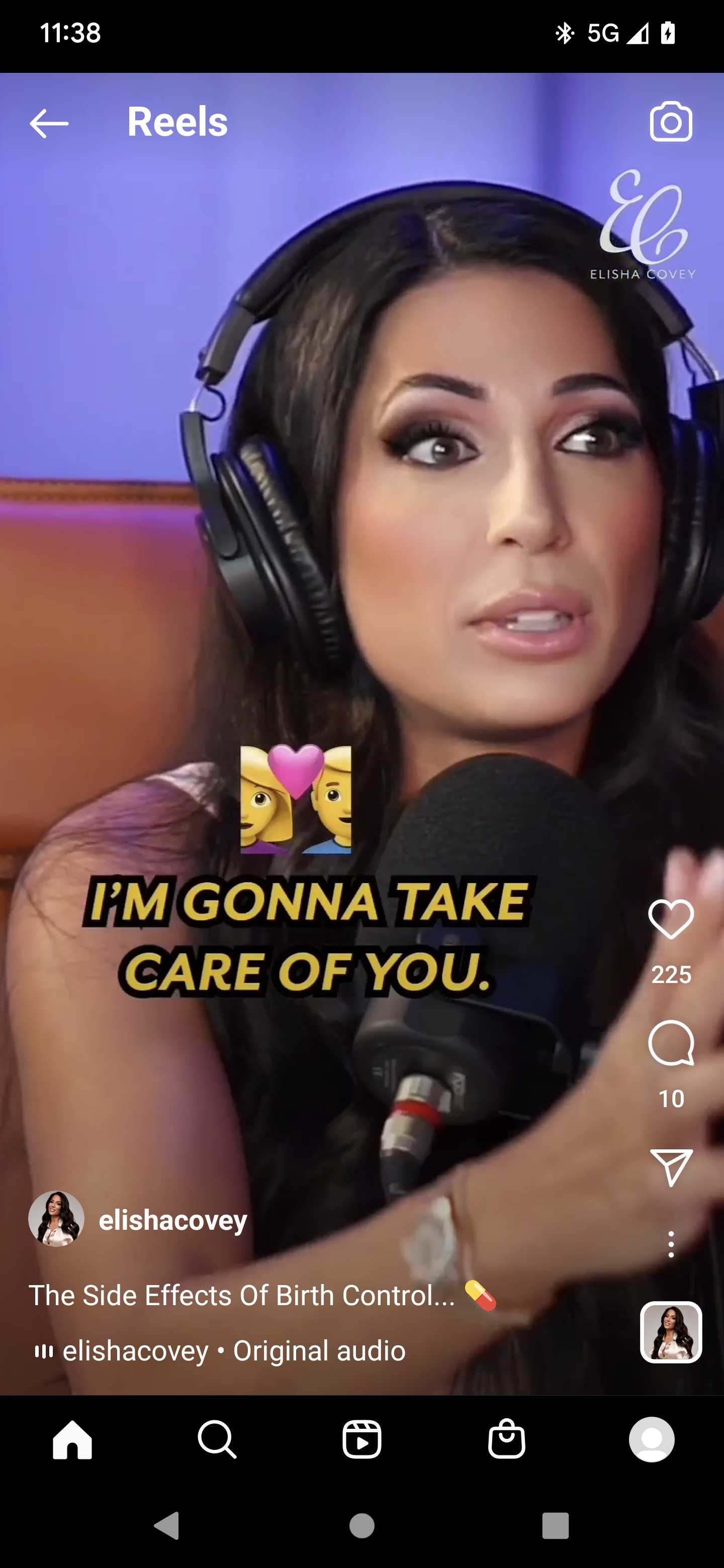Share the reel via paper plane icon
The width and height of the screenshot is (724, 1568).
click(671, 1167)
